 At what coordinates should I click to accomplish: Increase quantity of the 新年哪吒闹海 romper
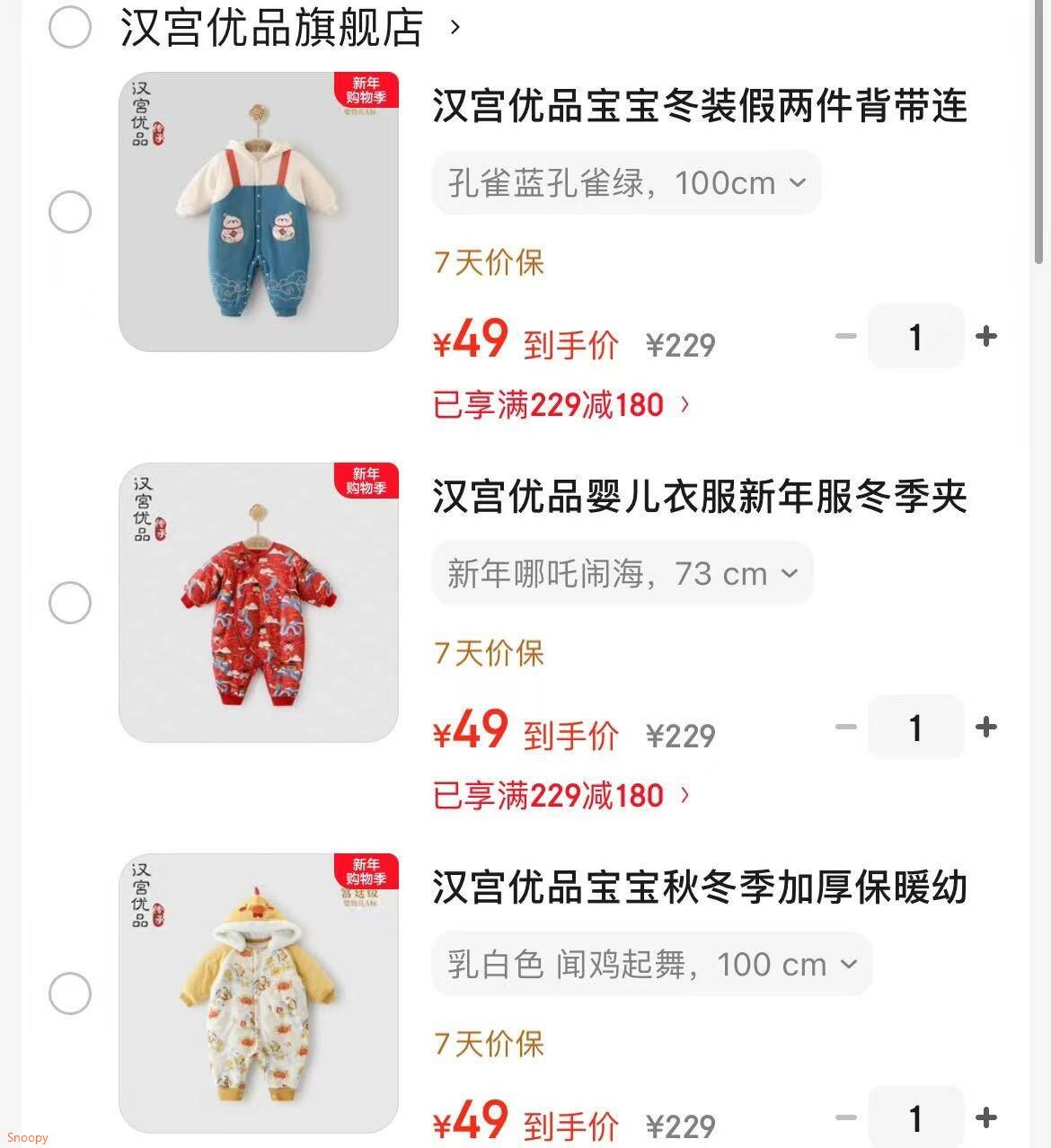[986, 727]
